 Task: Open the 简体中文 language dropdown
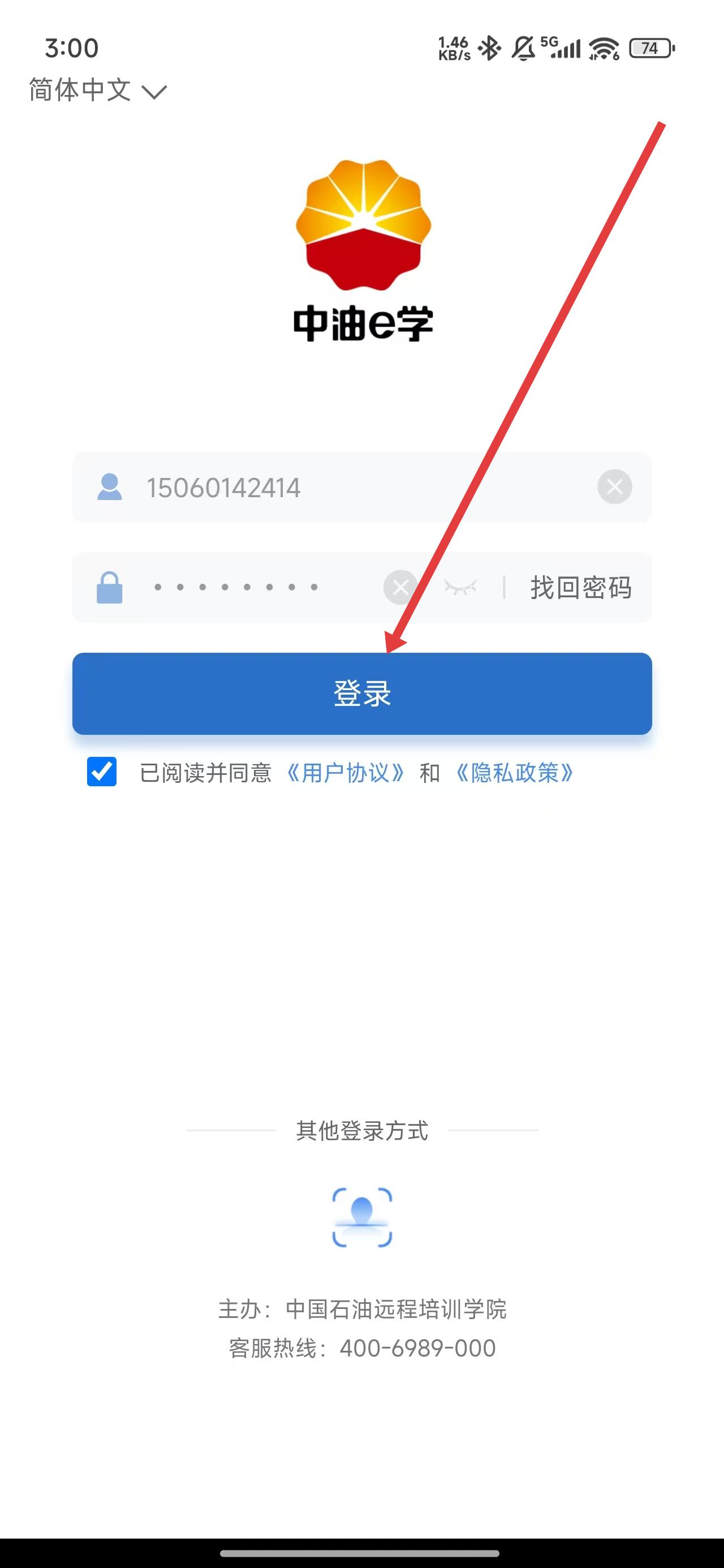(97, 90)
